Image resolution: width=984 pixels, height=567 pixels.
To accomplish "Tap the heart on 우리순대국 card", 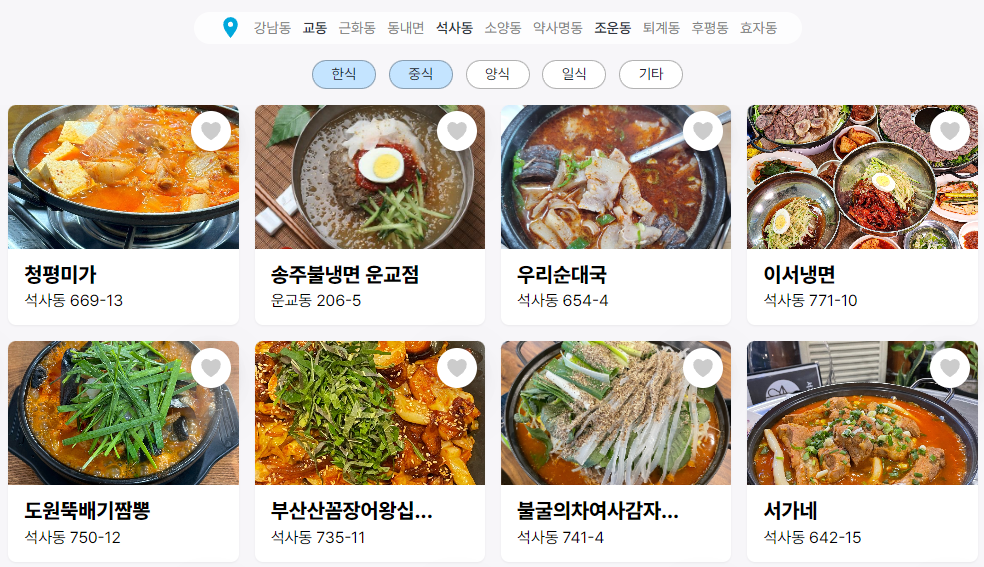I will [702, 131].
